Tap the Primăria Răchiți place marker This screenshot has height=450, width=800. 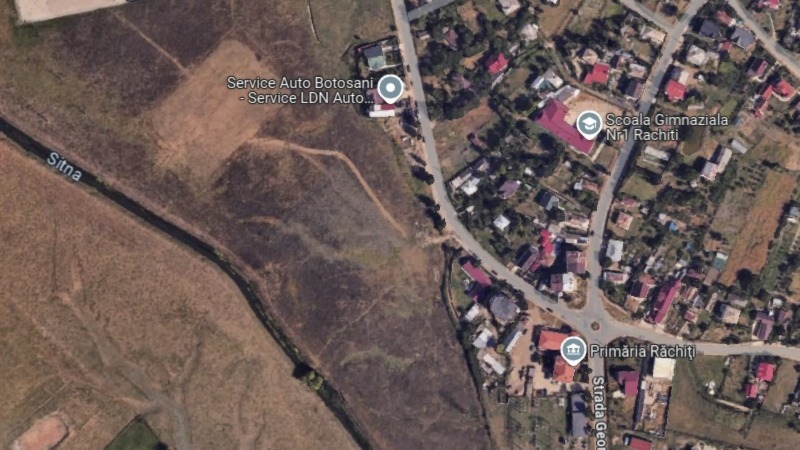573,350
